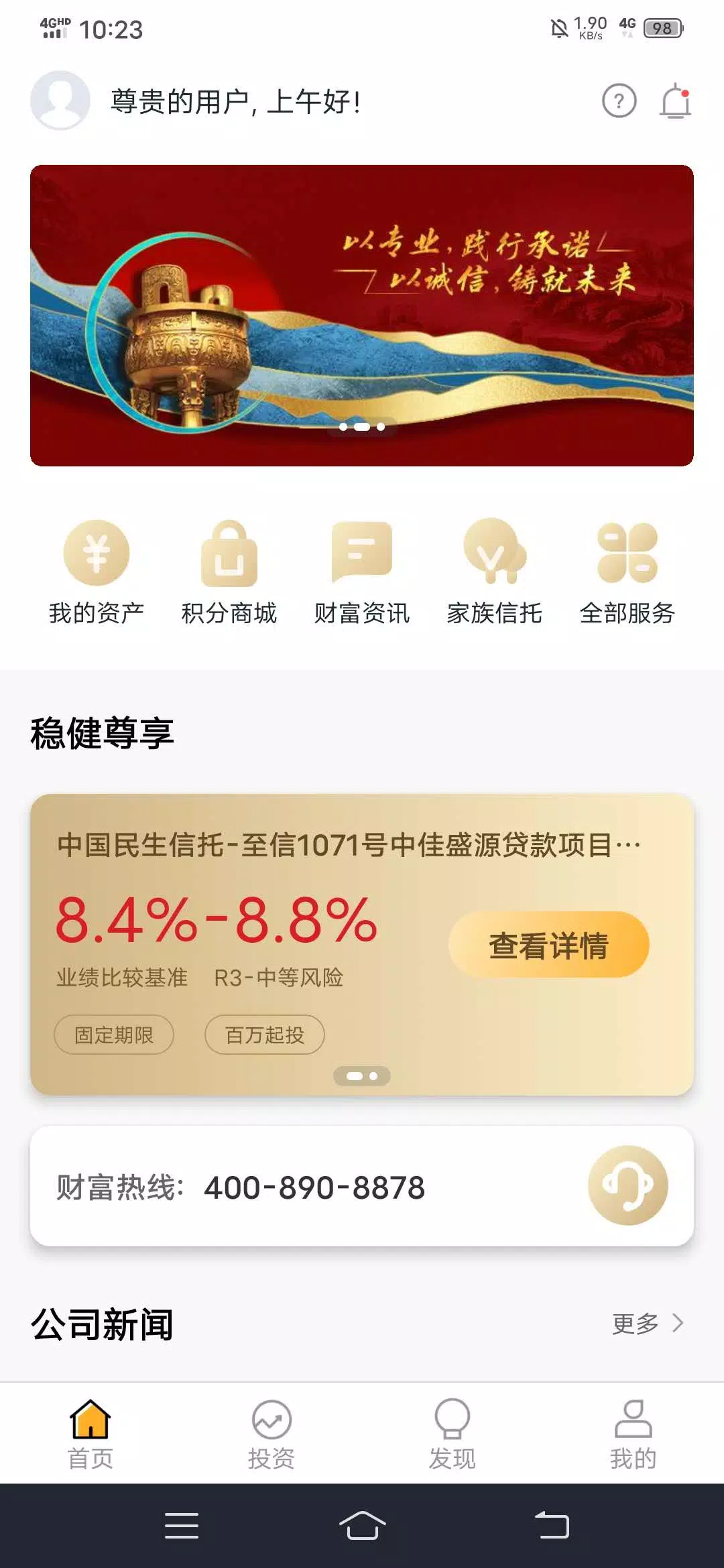This screenshot has height=1568, width=724.
Task: Call the 财富热线 customer service headset icon
Action: pyautogui.click(x=627, y=1185)
